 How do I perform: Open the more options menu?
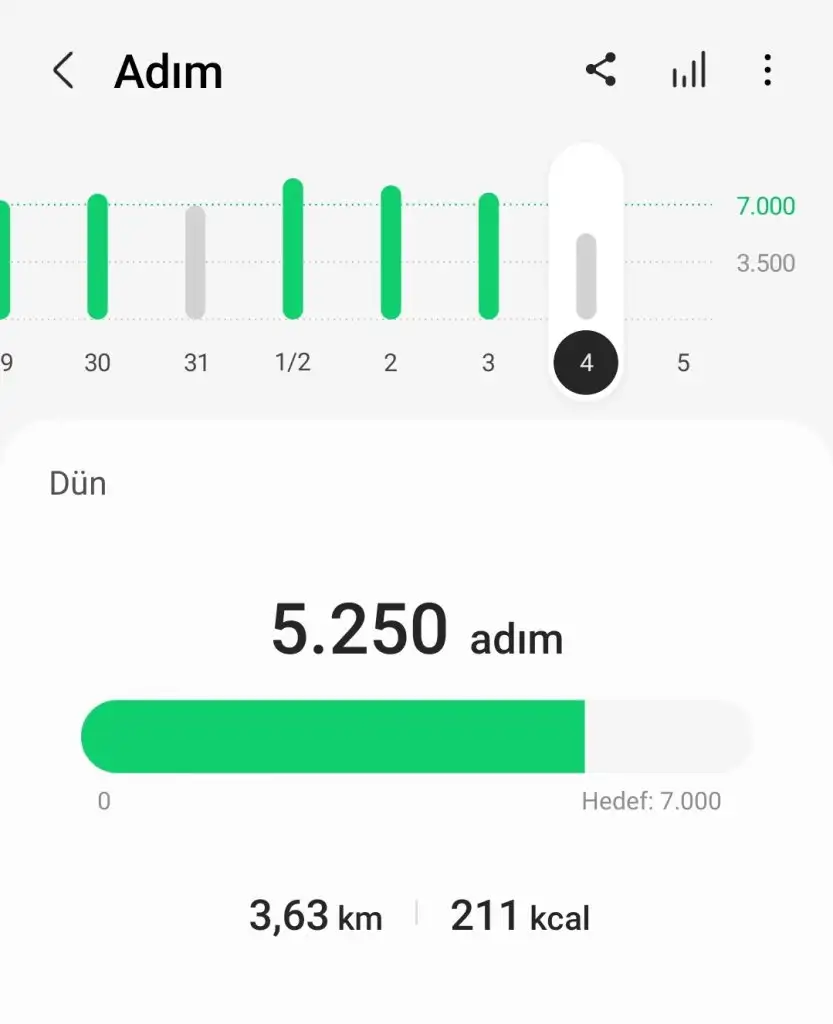[767, 71]
